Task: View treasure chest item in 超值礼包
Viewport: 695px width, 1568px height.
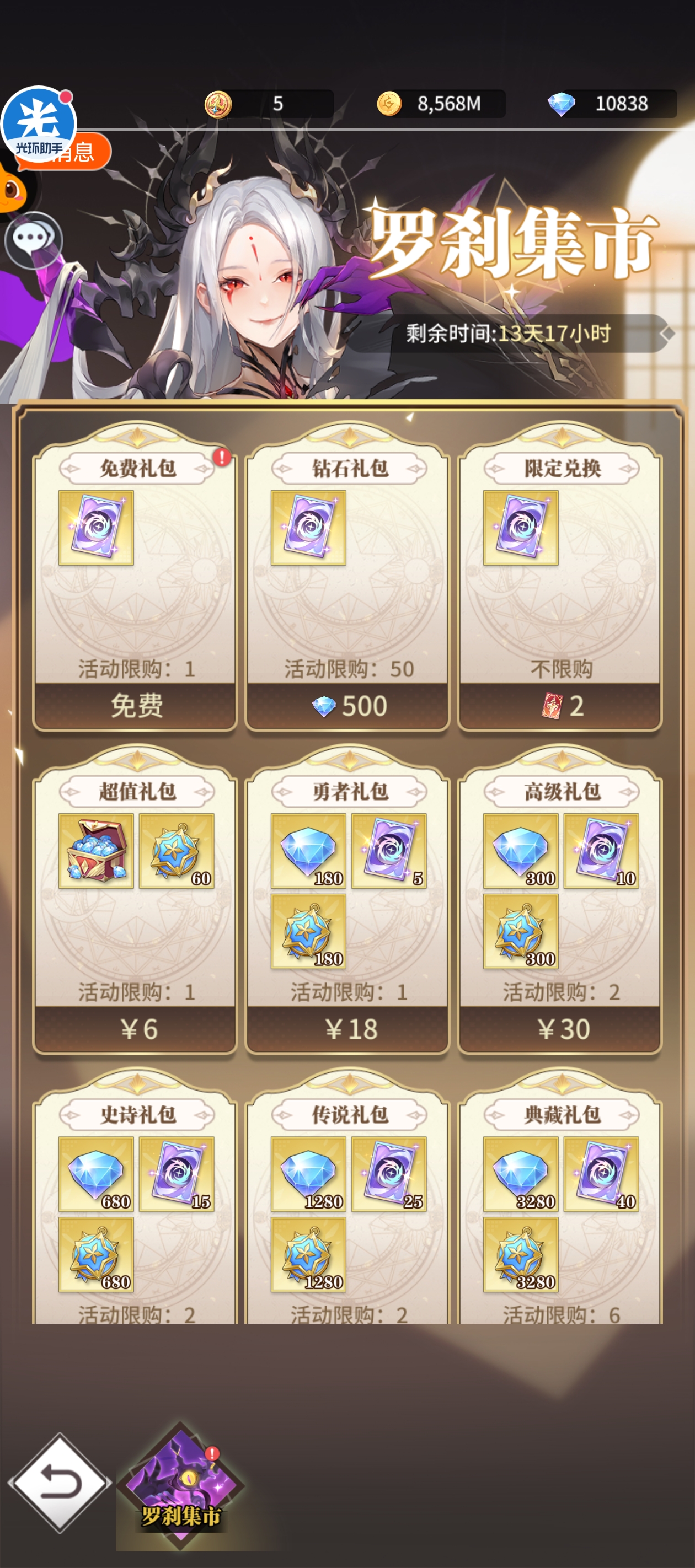Action: (x=96, y=850)
